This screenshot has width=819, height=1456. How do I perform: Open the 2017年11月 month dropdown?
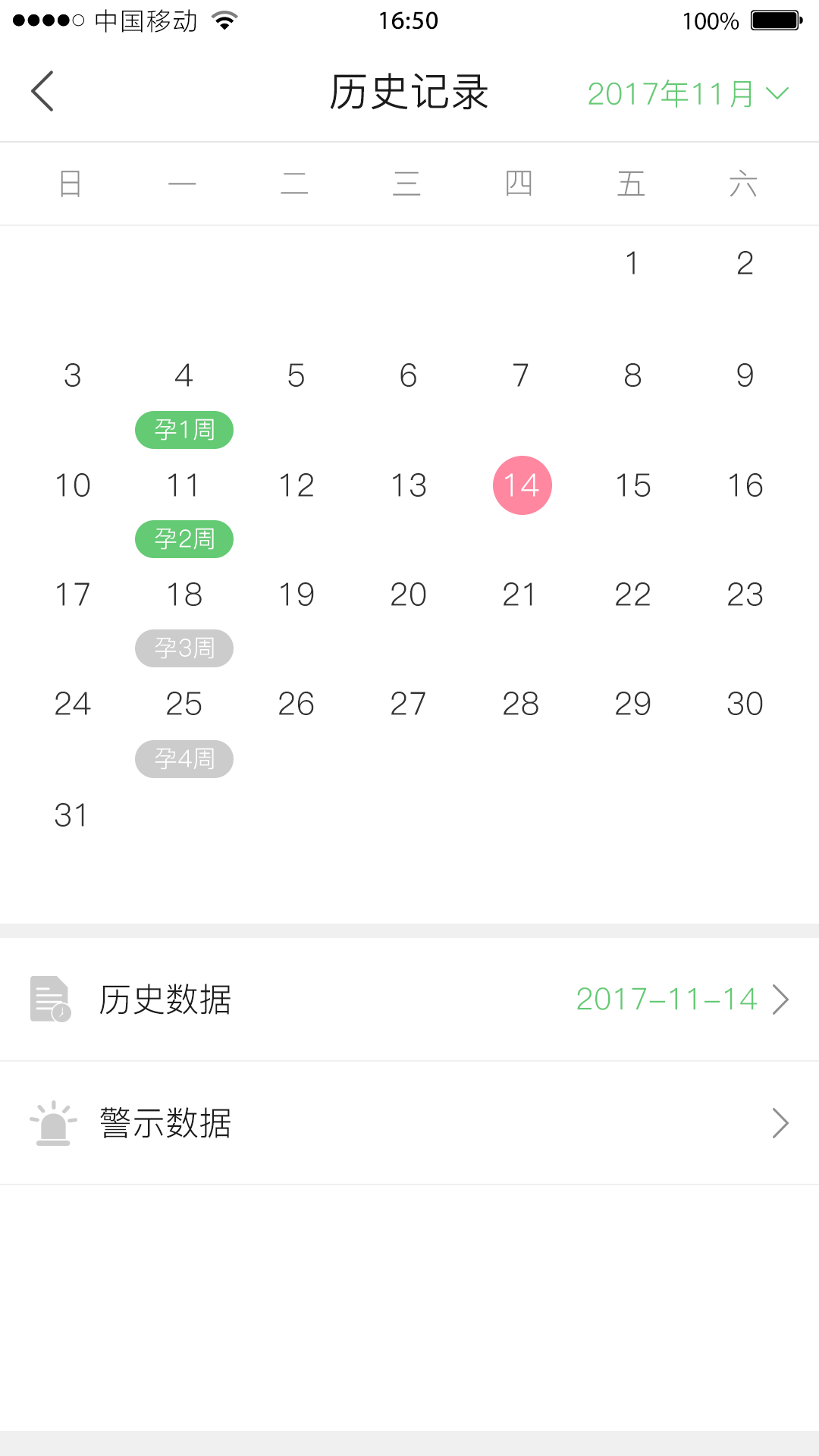pyautogui.click(x=689, y=94)
